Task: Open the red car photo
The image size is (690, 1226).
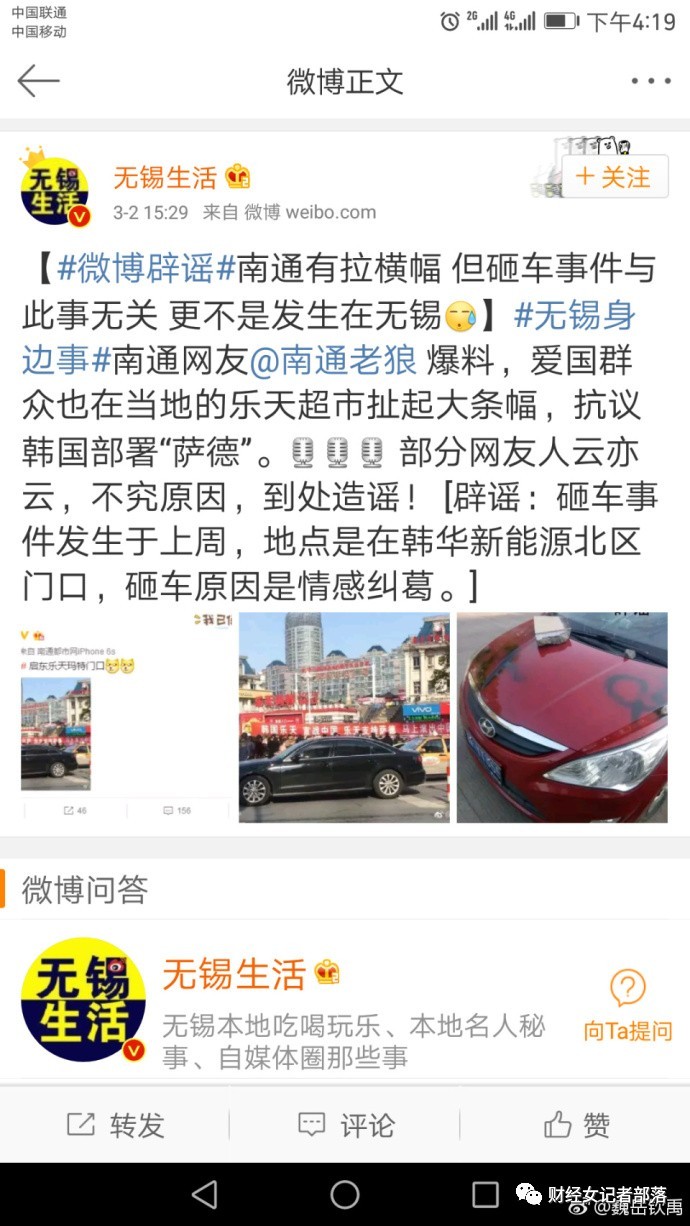Action: [562, 718]
